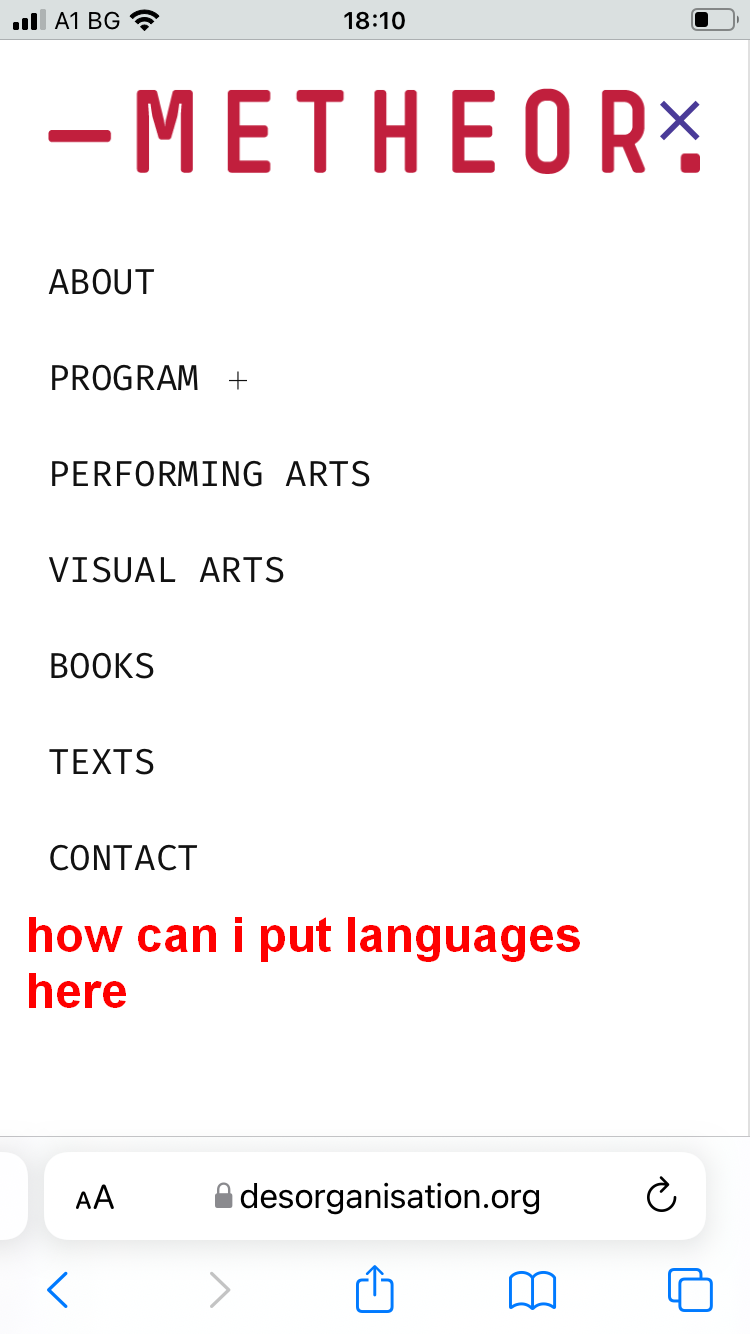The width and height of the screenshot is (750, 1334).
Task: Open the Safari share sheet
Action: point(375,1289)
